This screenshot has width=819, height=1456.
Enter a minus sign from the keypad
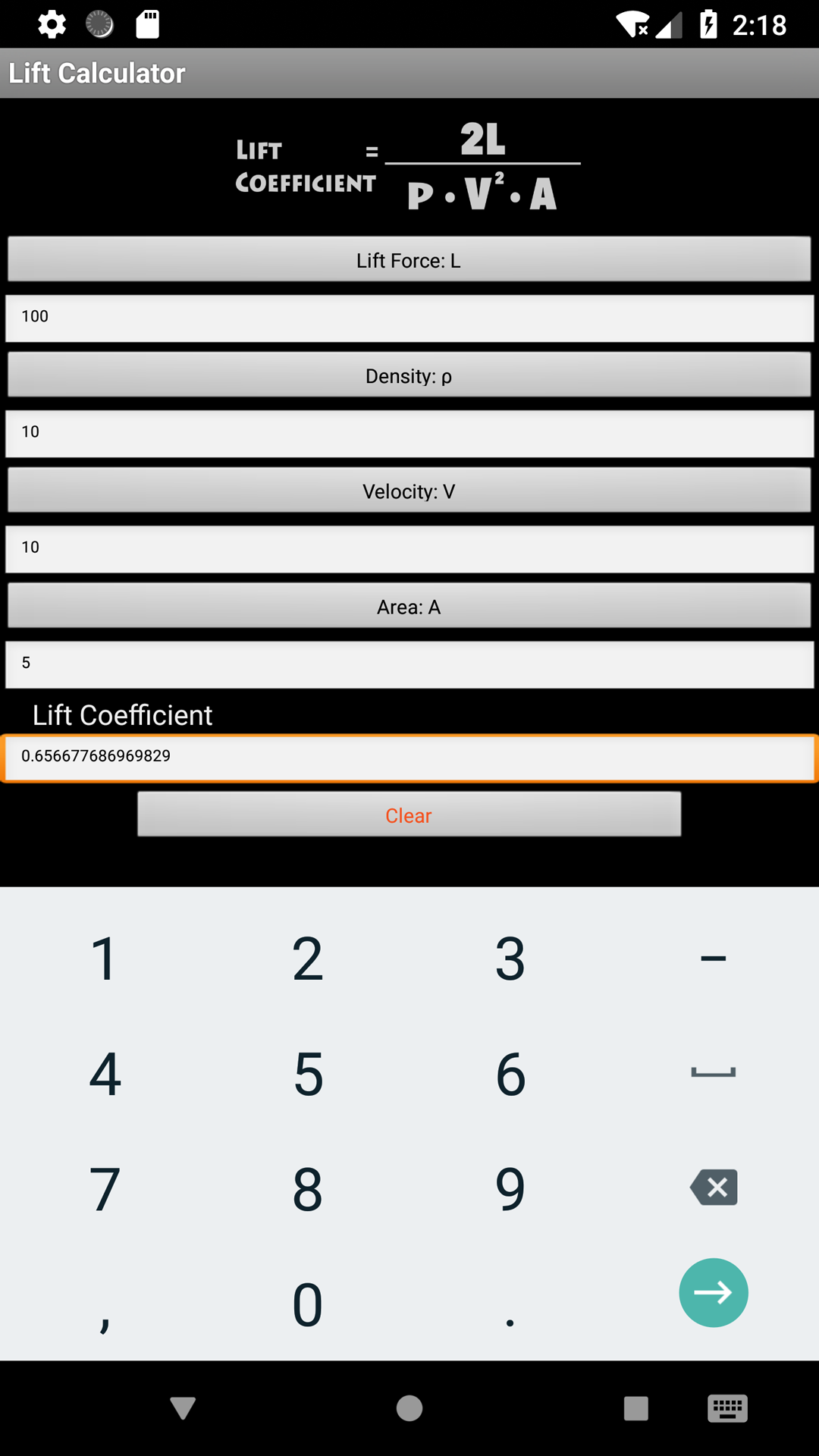click(713, 959)
